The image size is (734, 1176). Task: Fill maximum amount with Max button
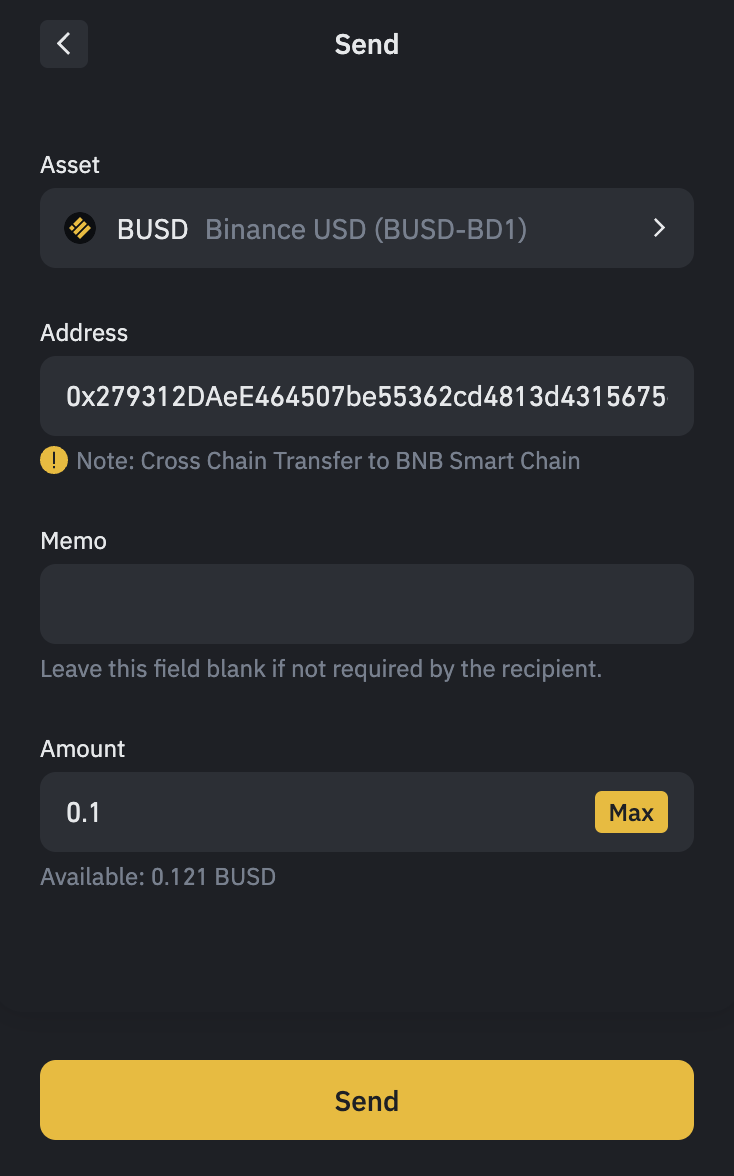point(631,812)
